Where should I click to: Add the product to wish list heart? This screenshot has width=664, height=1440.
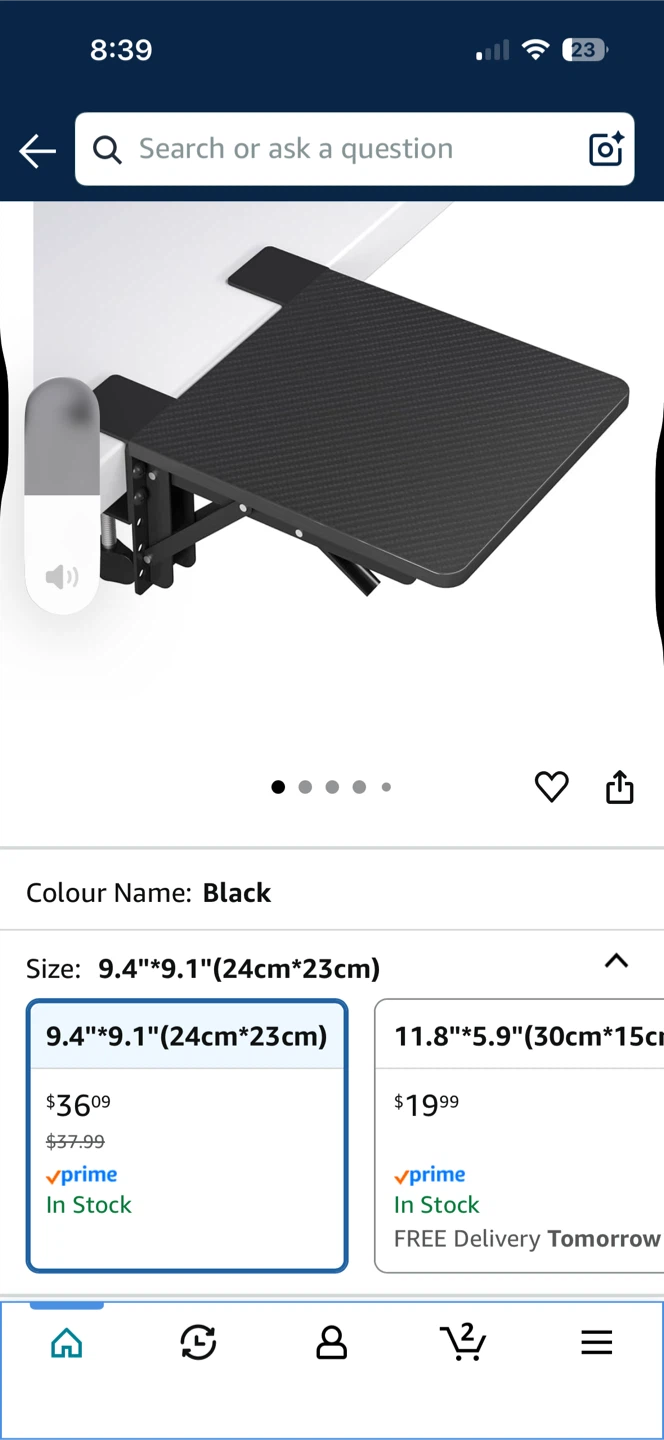click(x=551, y=787)
